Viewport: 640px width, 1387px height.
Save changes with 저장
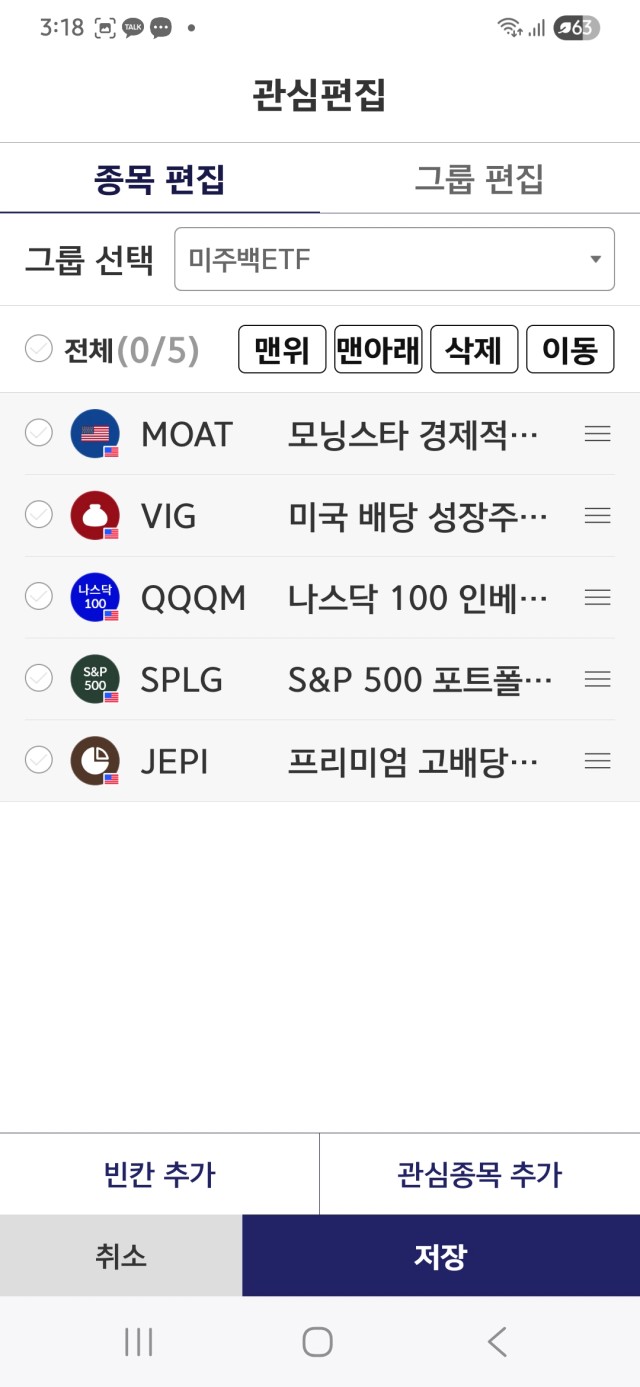(441, 1256)
